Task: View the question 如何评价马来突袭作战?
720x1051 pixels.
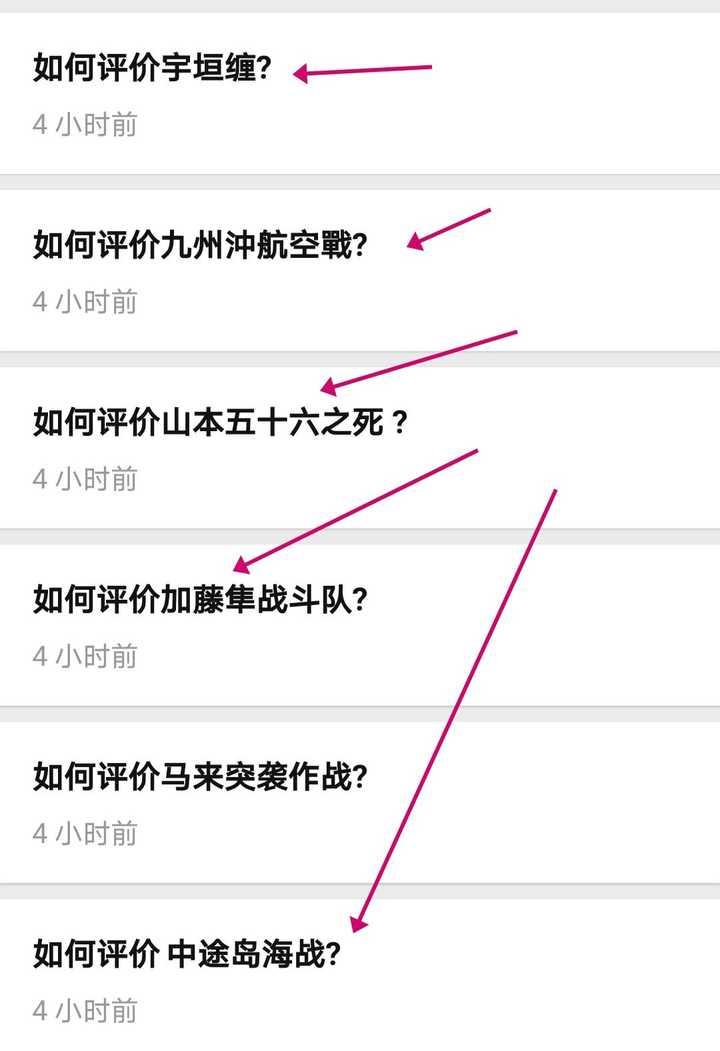Action: click(201, 776)
